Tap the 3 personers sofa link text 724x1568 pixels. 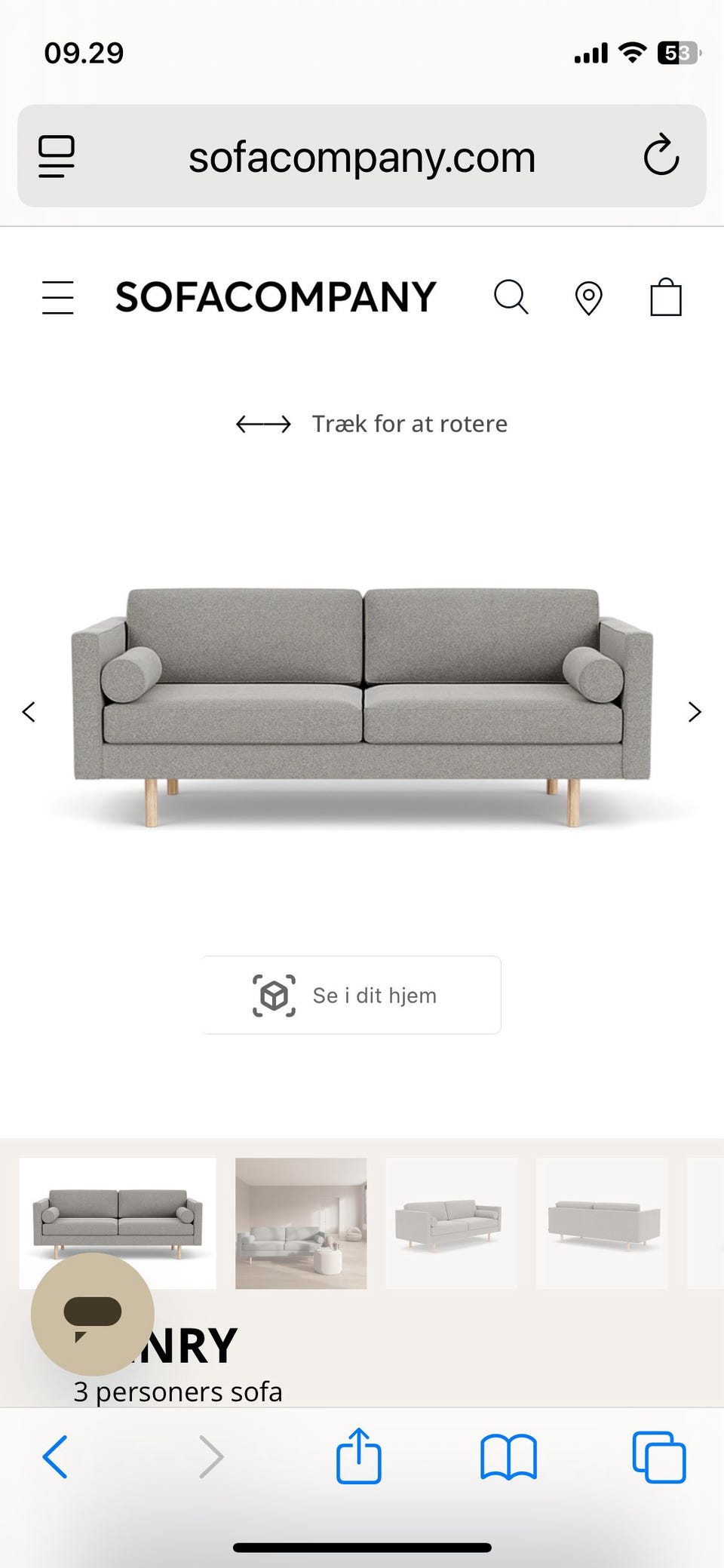click(x=178, y=1392)
